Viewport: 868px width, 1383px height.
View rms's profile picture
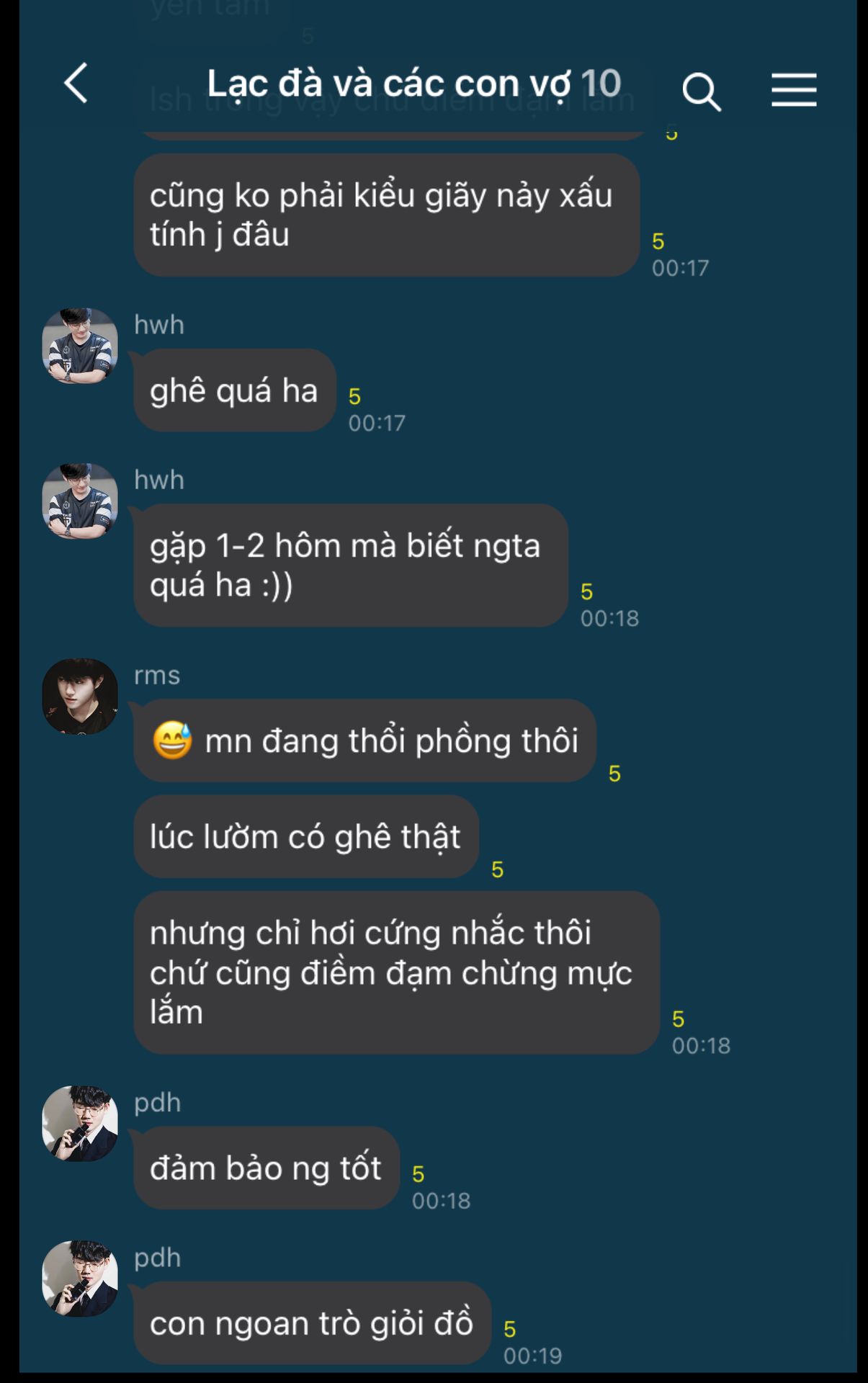pos(80,696)
